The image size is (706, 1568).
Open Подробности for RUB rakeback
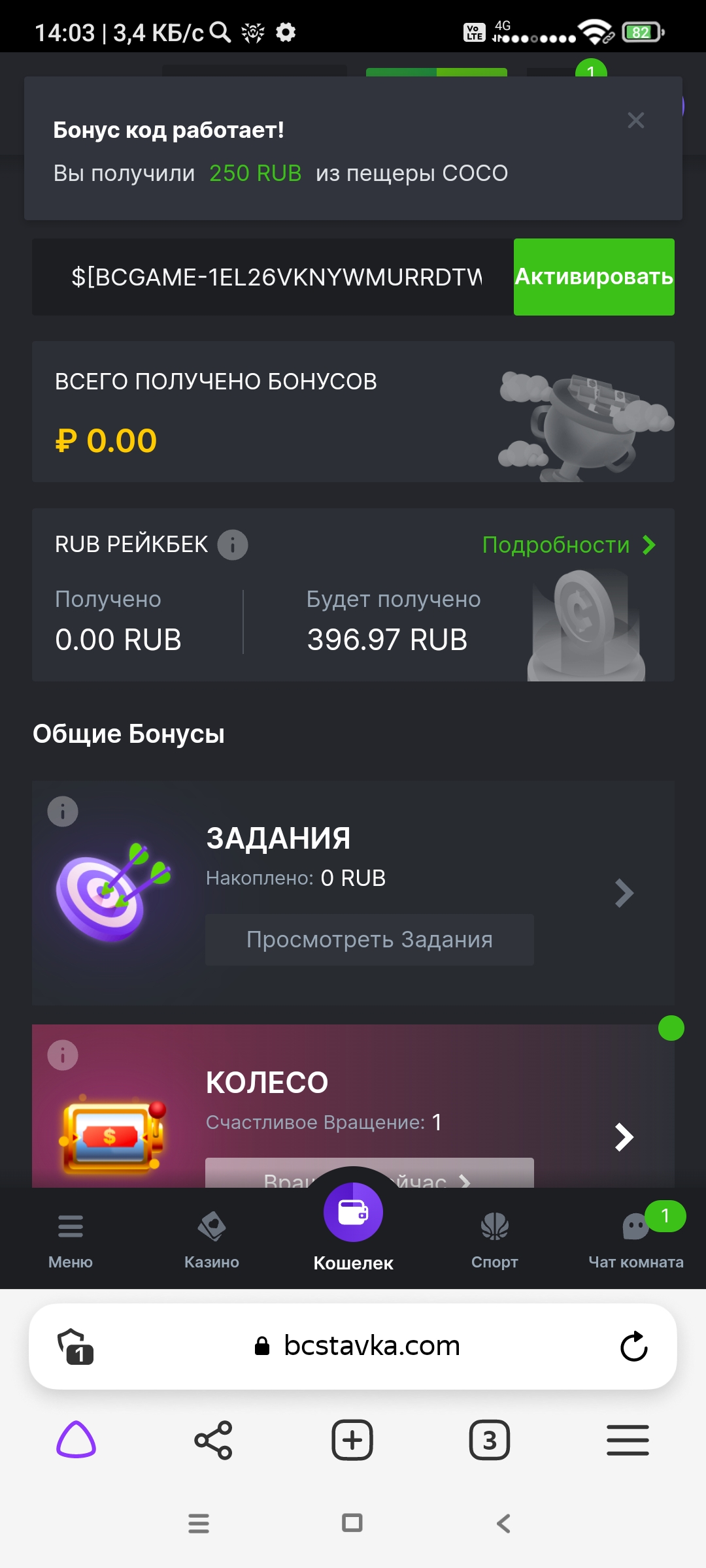pos(568,545)
